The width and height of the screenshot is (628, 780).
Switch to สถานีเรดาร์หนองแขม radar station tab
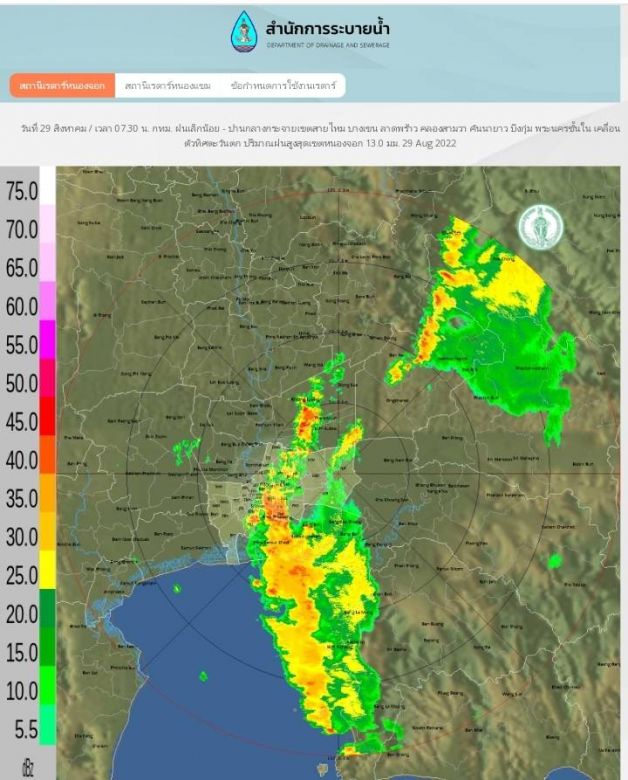[166, 87]
